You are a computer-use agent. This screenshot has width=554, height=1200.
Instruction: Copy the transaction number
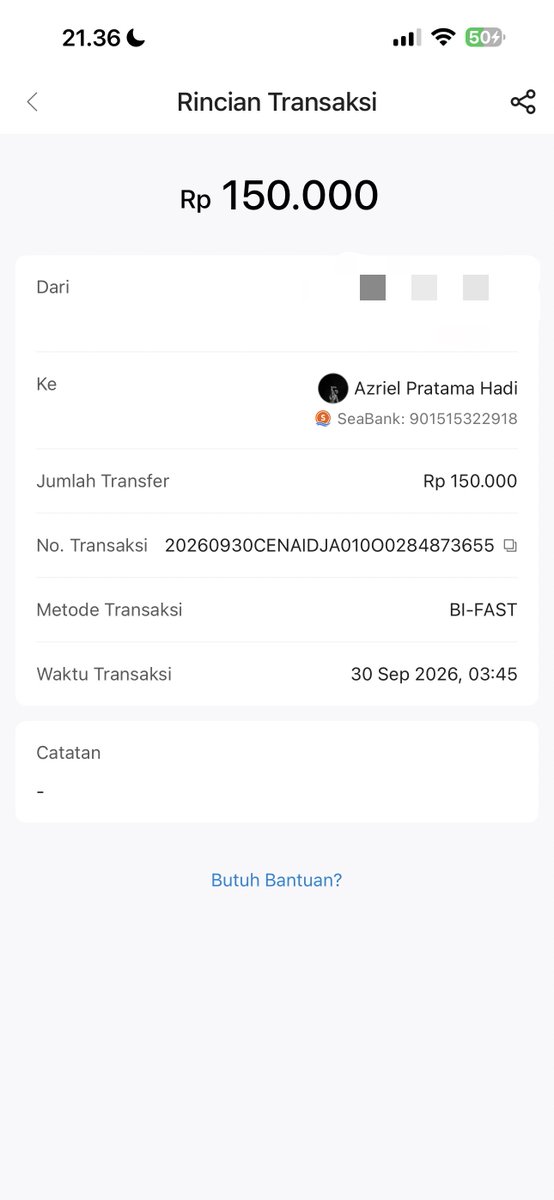[510, 546]
